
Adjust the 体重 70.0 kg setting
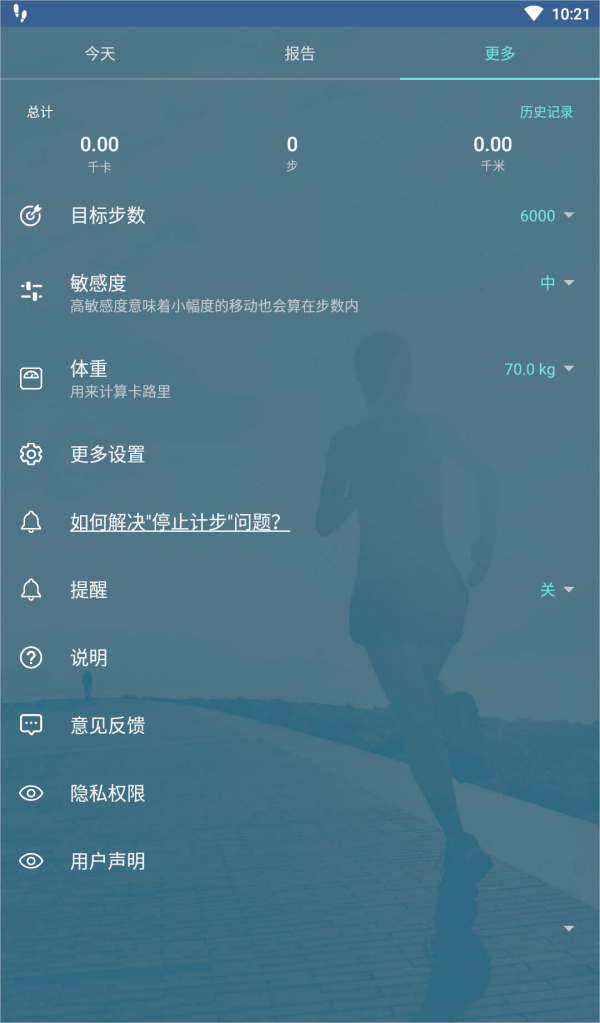click(x=538, y=369)
